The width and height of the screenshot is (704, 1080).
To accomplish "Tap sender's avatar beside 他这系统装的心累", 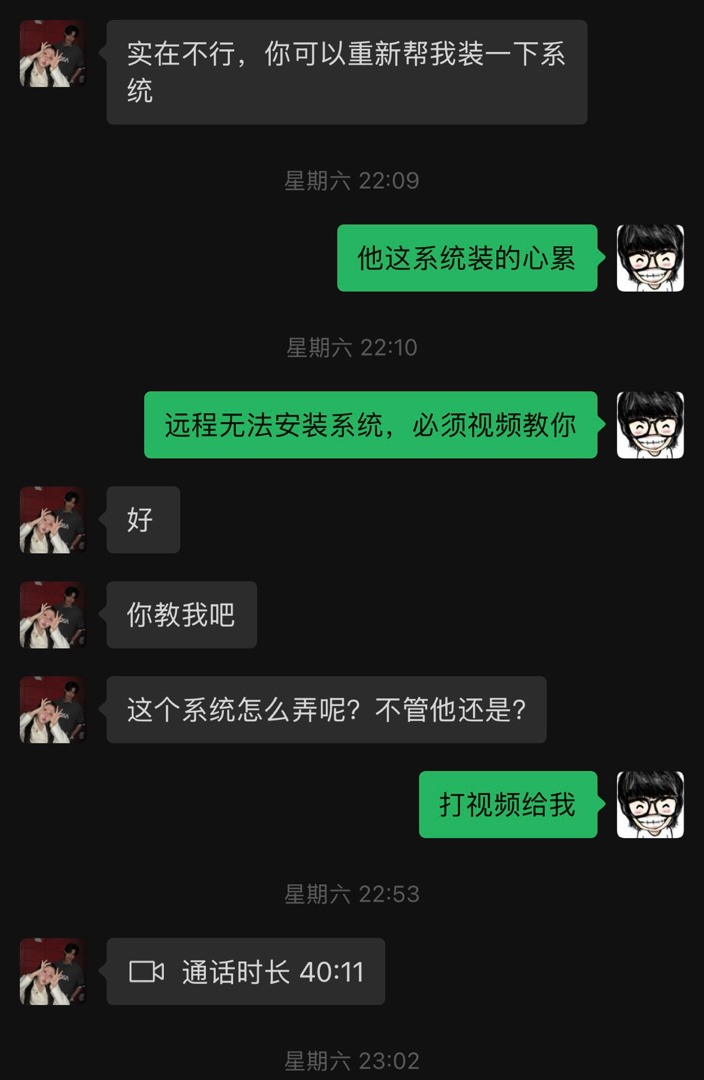I will pos(650,258).
